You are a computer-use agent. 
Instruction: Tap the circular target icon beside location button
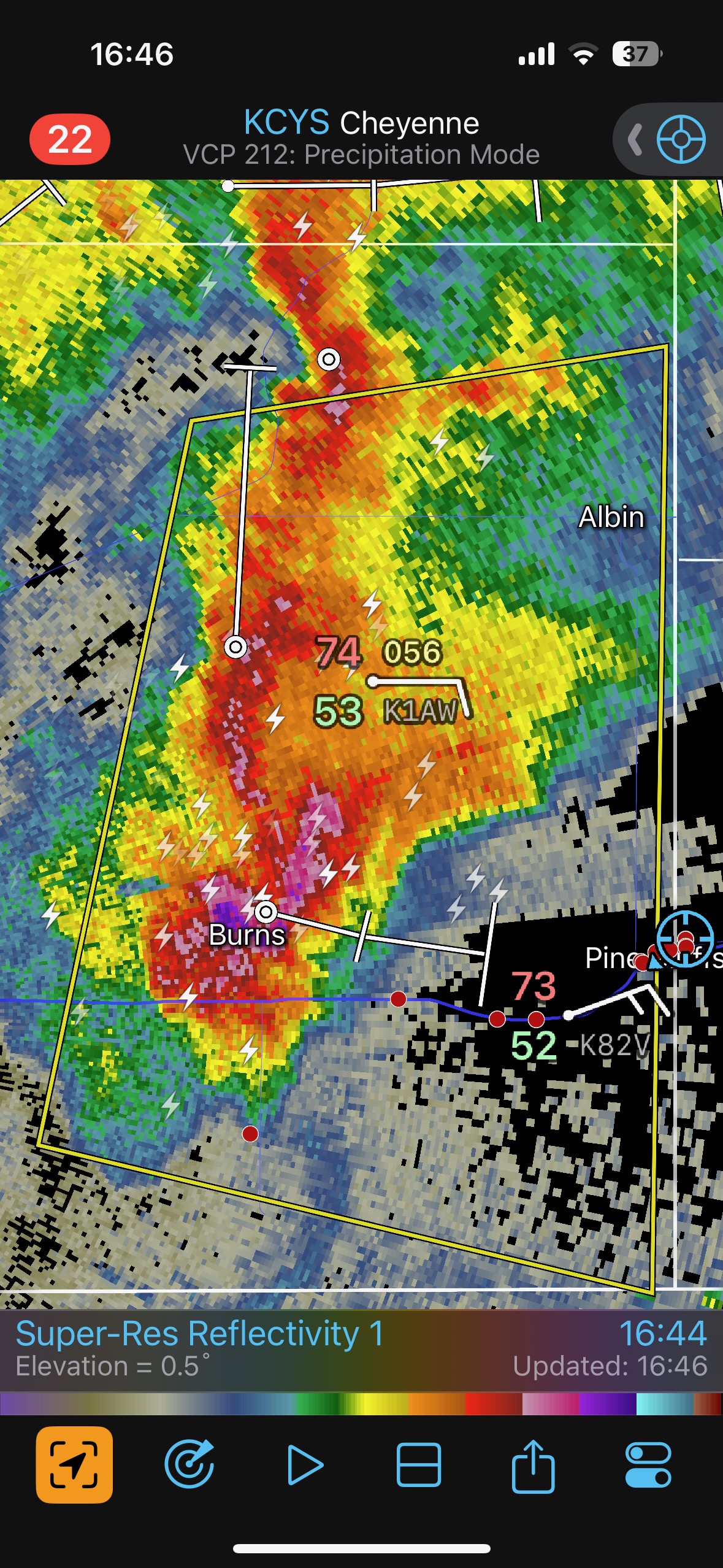(x=189, y=1465)
